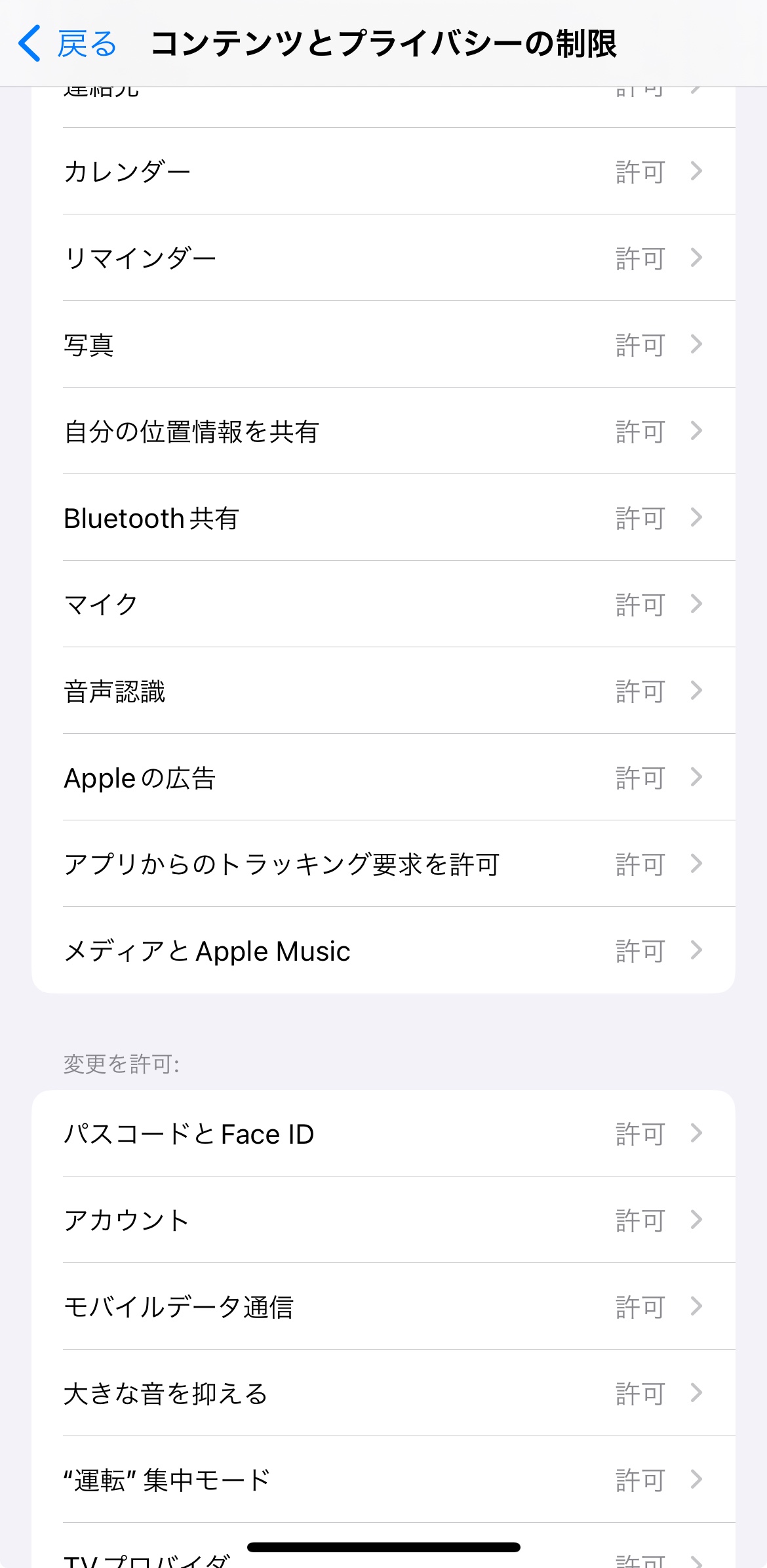767x1568 pixels.
Task: Select 音声認識 from the list
Action: tap(383, 691)
